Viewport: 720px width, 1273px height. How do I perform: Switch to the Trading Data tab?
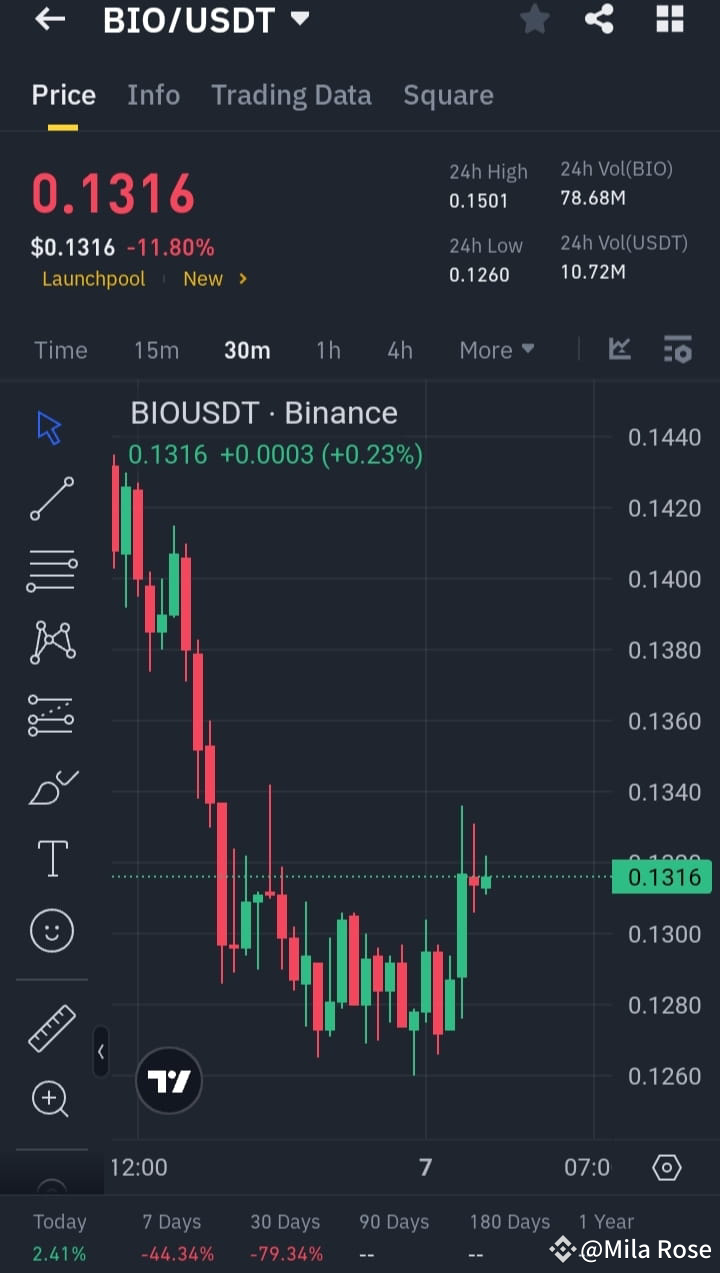(291, 95)
